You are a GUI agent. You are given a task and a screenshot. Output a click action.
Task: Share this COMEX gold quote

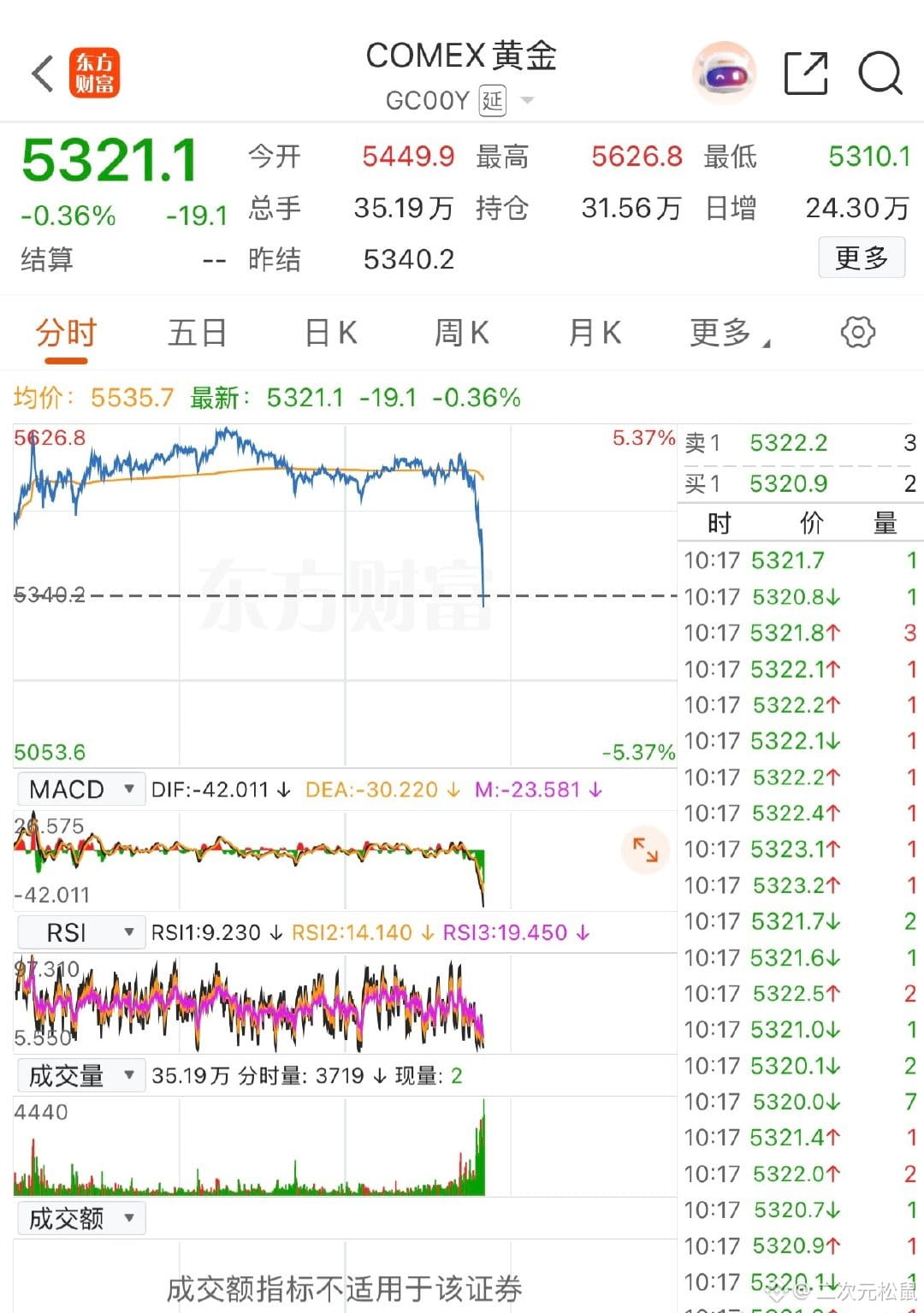coord(806,74)
